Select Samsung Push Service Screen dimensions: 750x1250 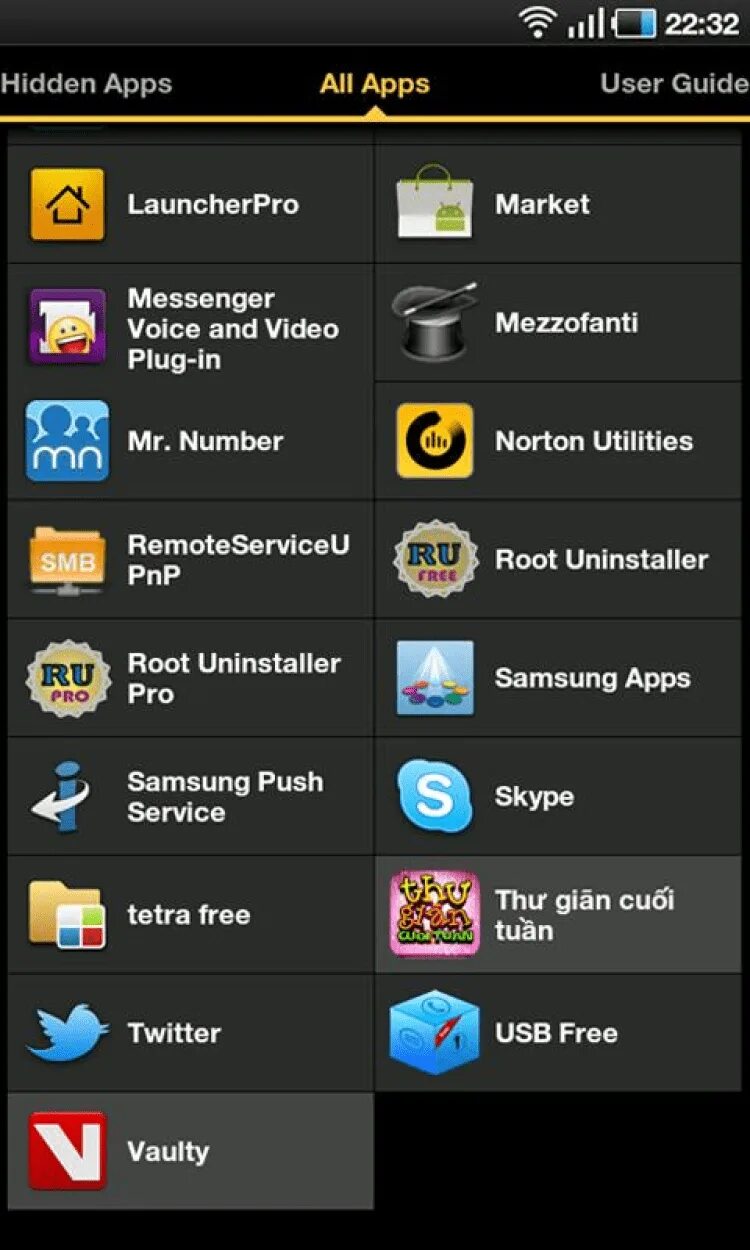tap(190, 796)
